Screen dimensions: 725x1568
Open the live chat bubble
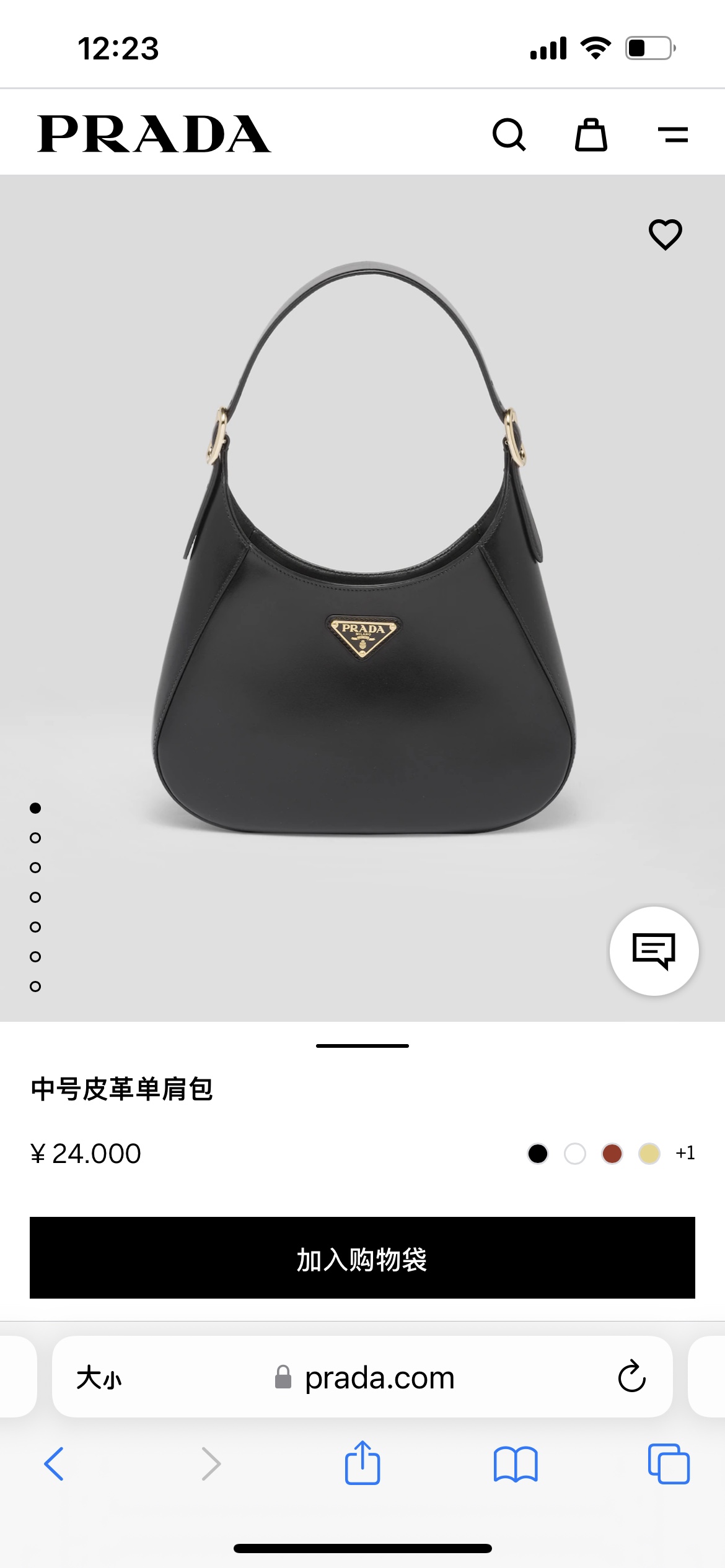[654, 951]
